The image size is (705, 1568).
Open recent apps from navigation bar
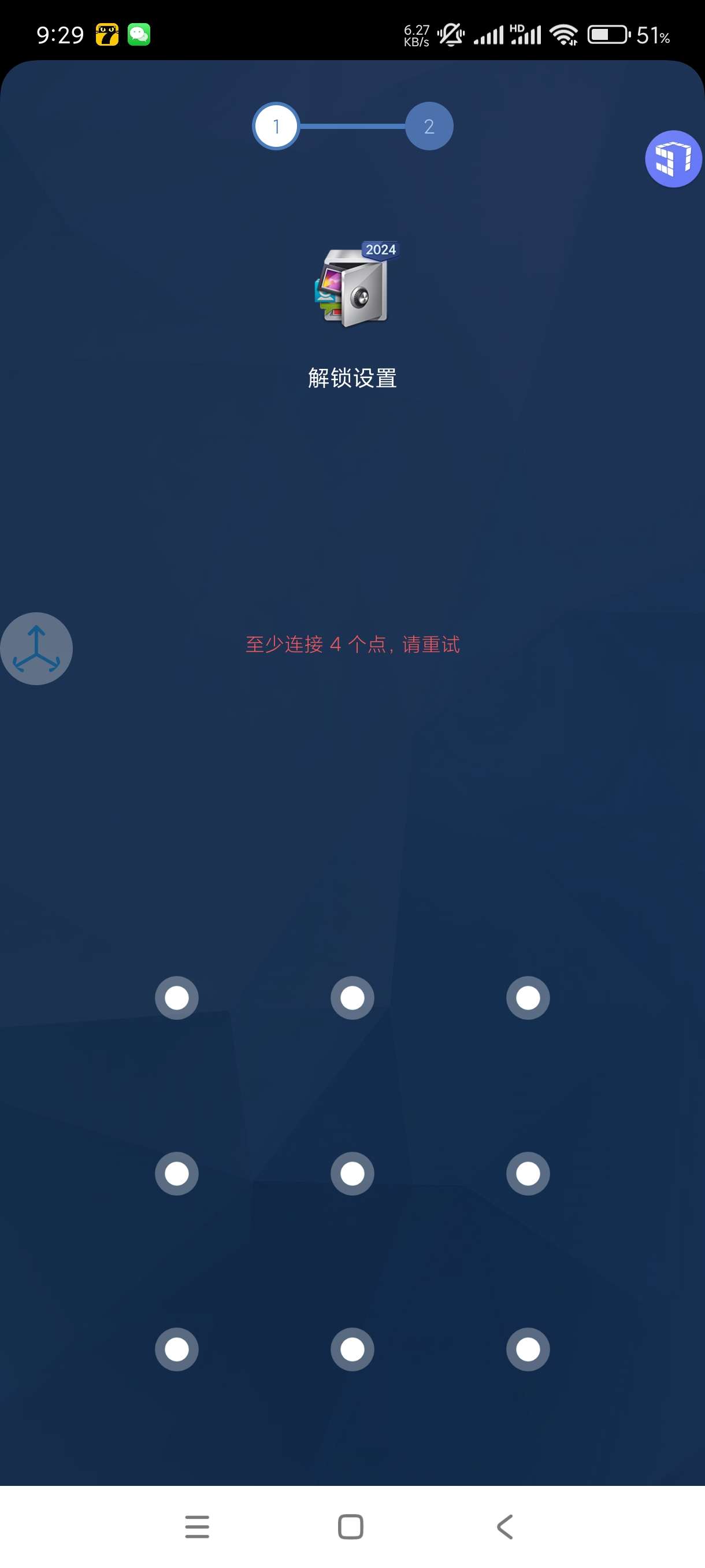197,1526
